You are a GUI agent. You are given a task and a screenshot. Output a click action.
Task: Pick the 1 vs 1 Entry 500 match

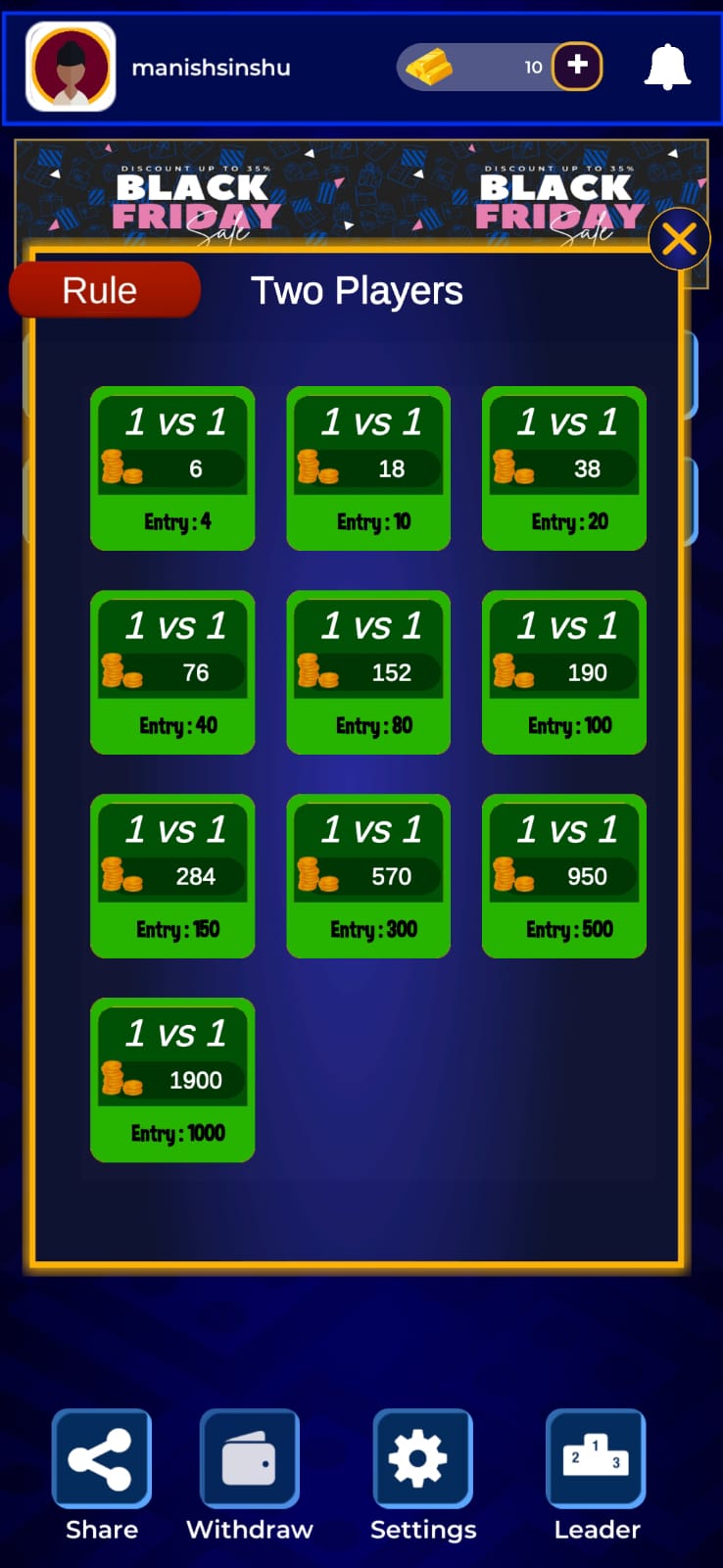tap(564, 876)
